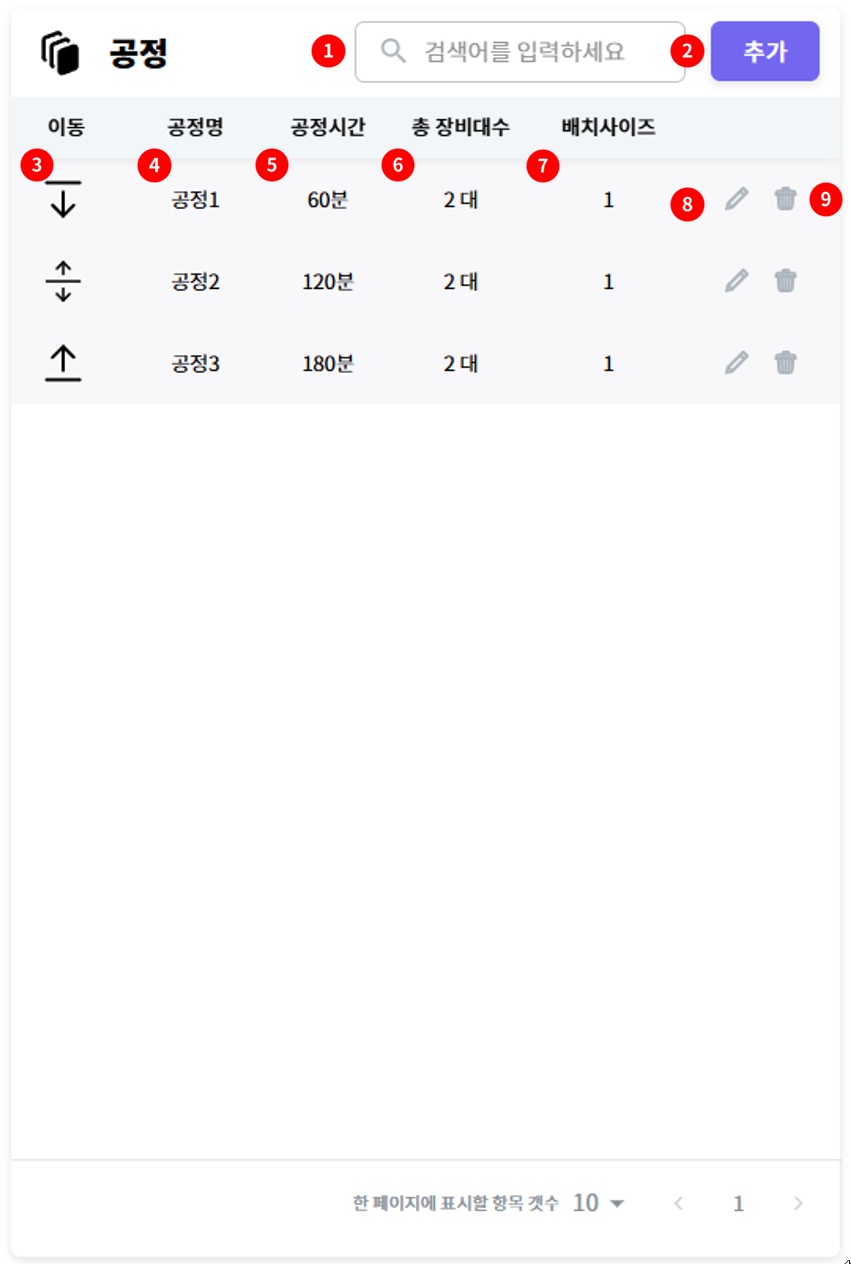Viewport: 851px width, 1264px height.
Task: Tap the 추가 button
Action: pos(765,52)
